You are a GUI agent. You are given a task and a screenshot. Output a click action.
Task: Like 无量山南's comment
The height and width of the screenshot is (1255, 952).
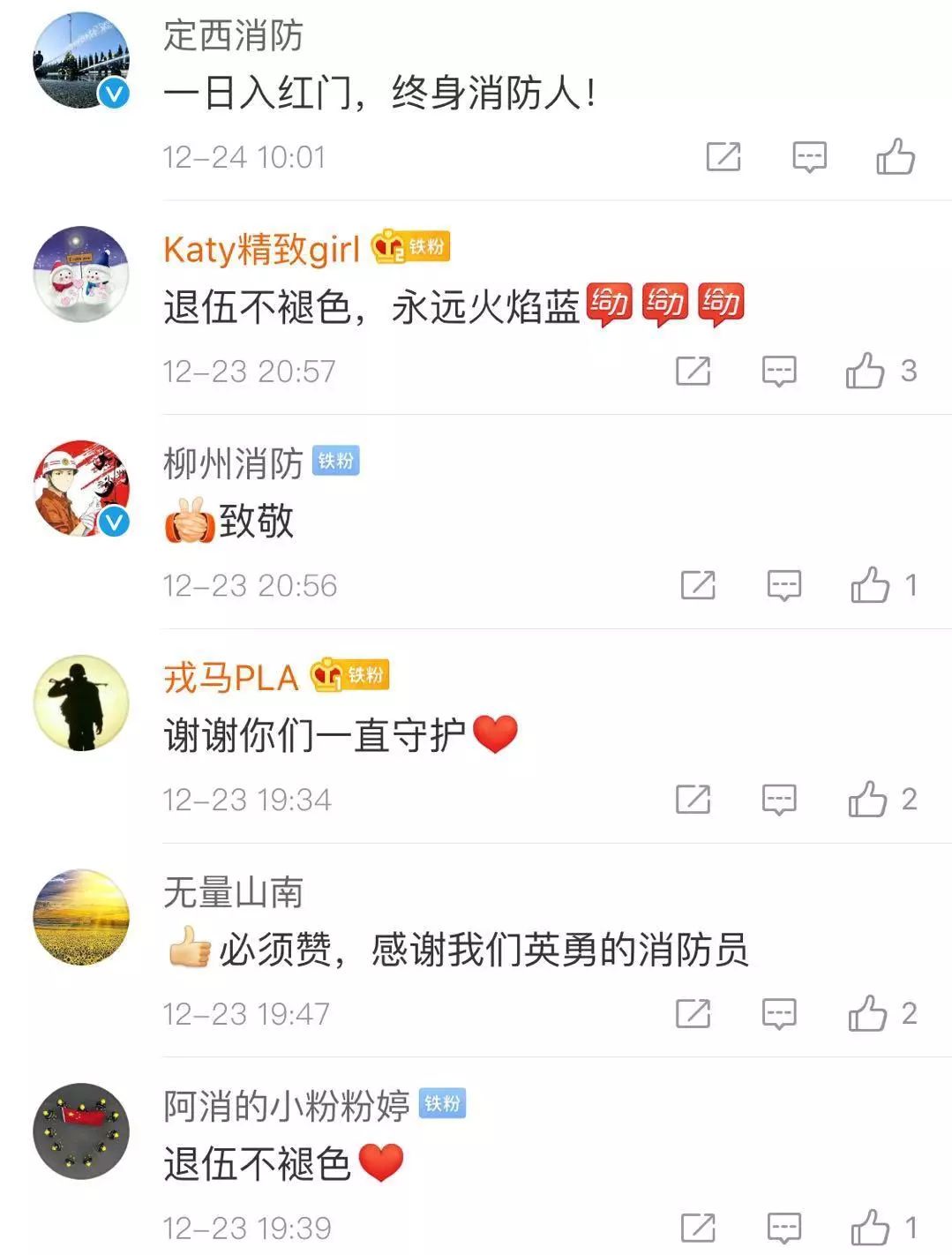click(x=867, y=1014)
